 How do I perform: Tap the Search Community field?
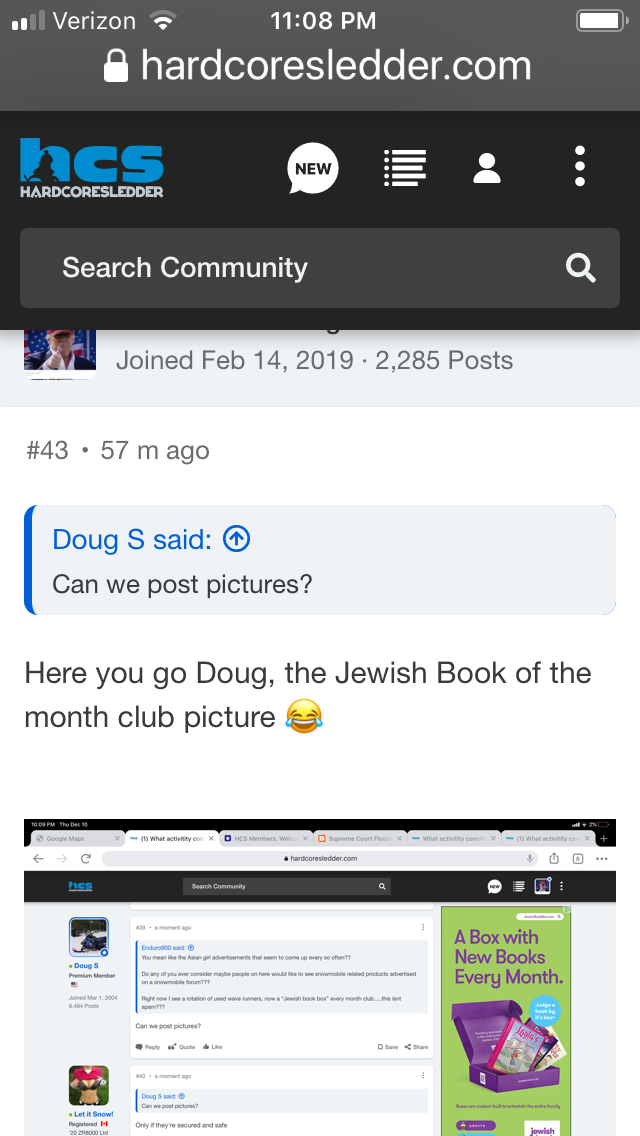(x=320, y=268)
